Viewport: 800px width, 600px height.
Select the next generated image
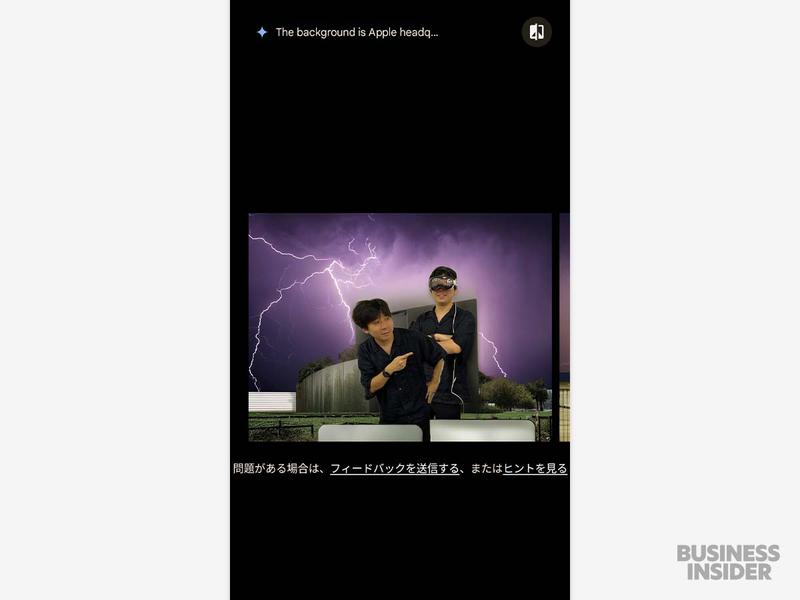tap(564, 327)
